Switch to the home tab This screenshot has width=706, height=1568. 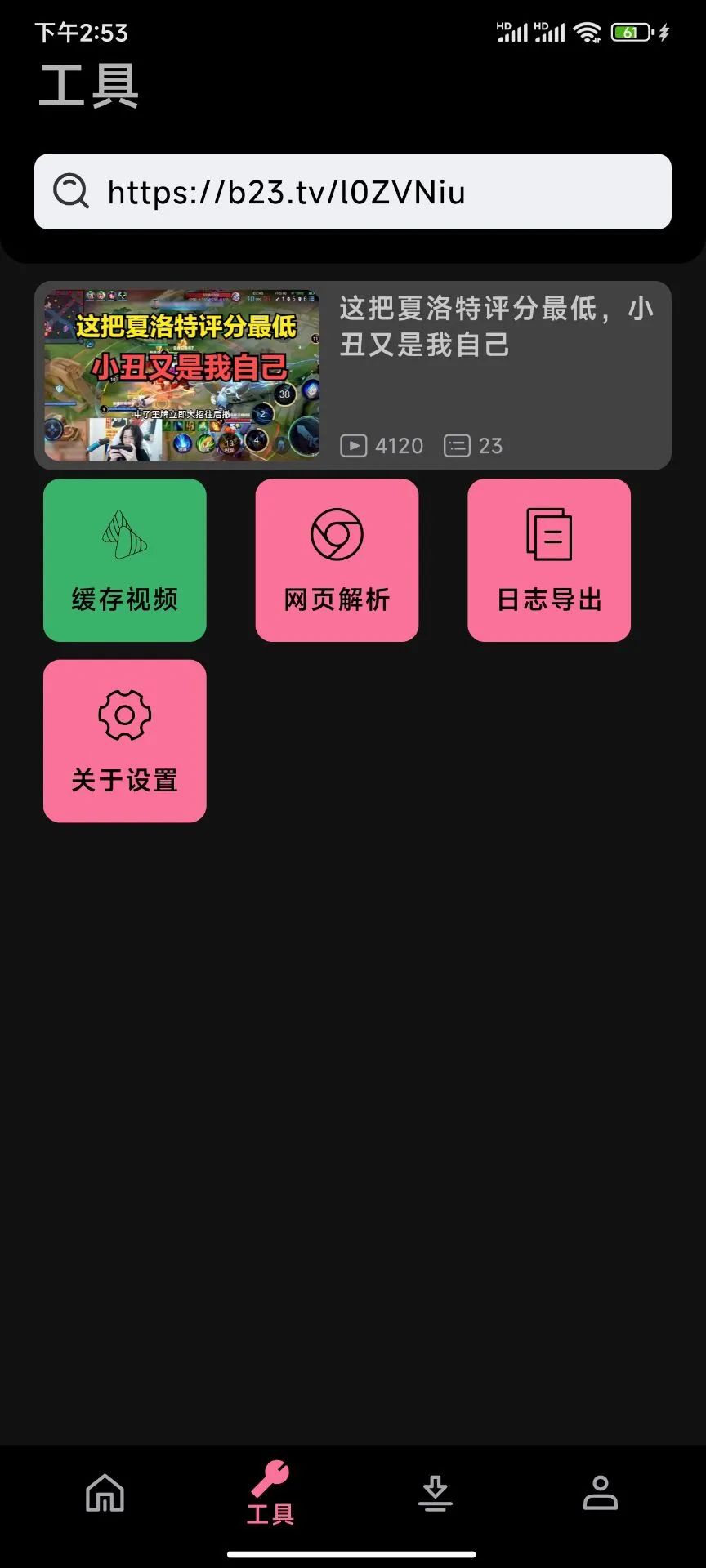point(105,1493)
